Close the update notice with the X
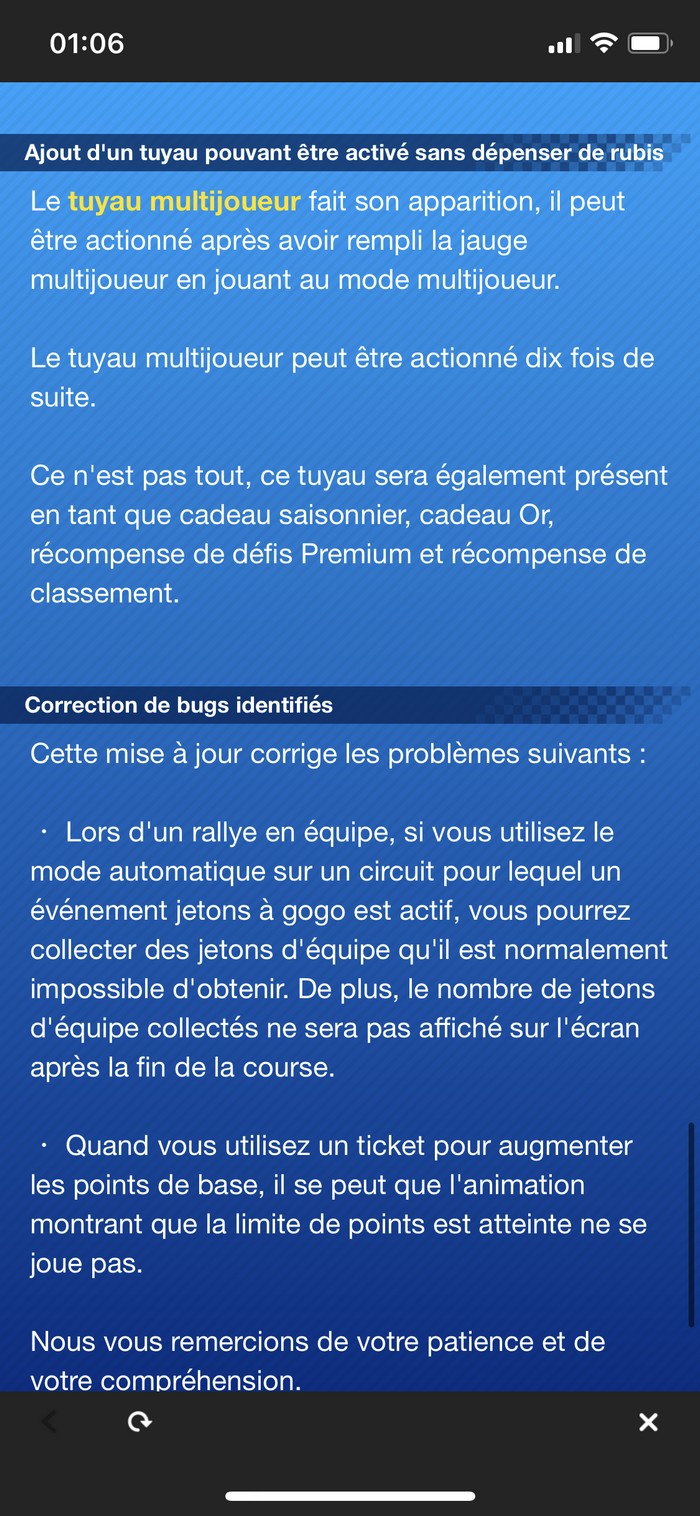Image resolution: width=700 pixels, height=1516 pixels. pyautogui.click(x=648, y=1422)
